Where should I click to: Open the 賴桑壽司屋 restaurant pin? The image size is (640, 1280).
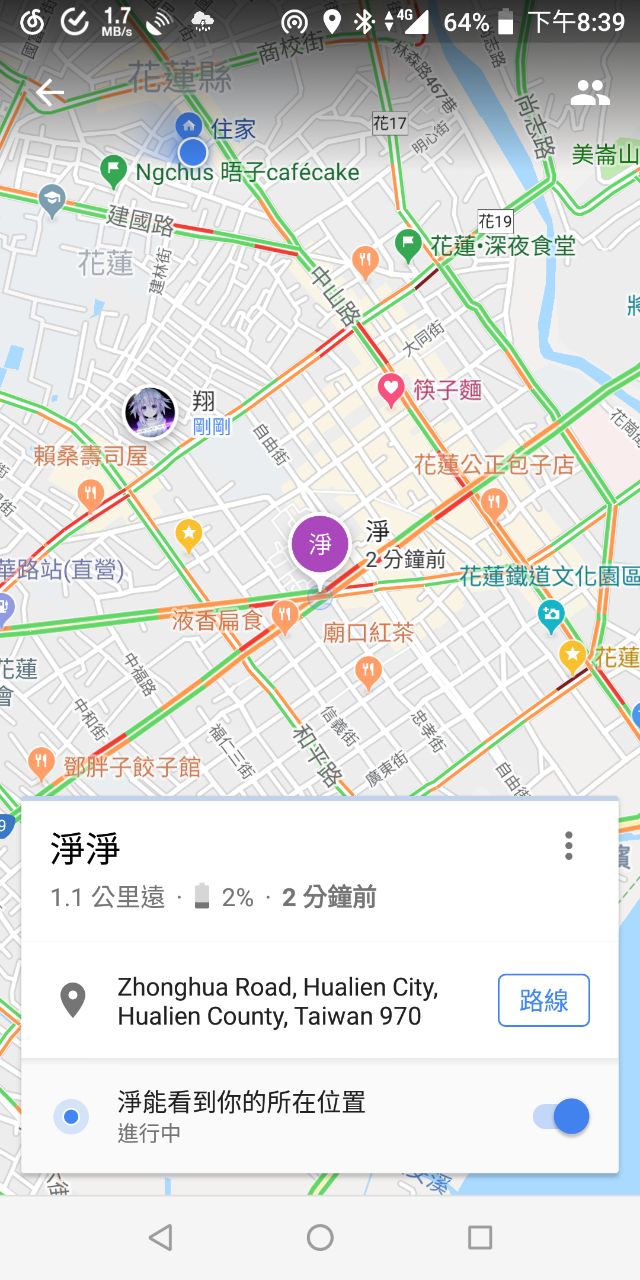click(91, 494)
